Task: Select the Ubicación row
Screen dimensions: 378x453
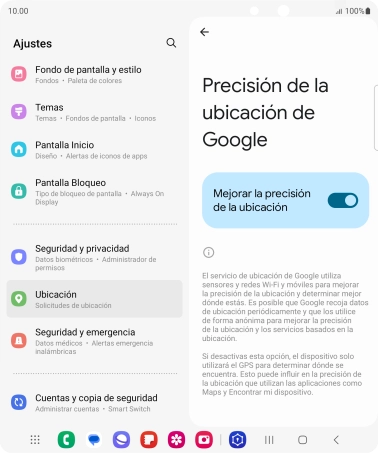Action: click(x=94, y=299)
